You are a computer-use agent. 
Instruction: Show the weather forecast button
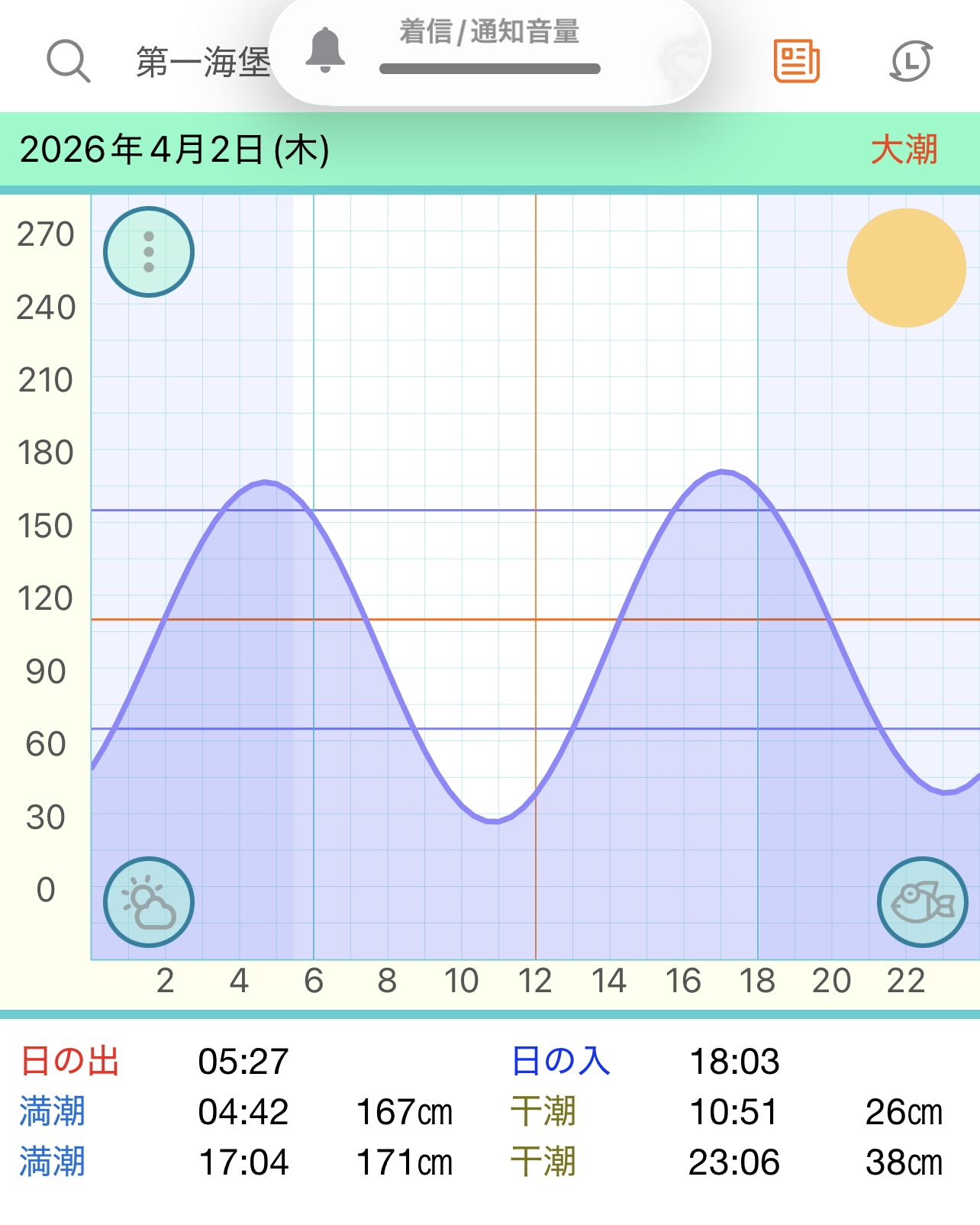[x=149, y=902]
